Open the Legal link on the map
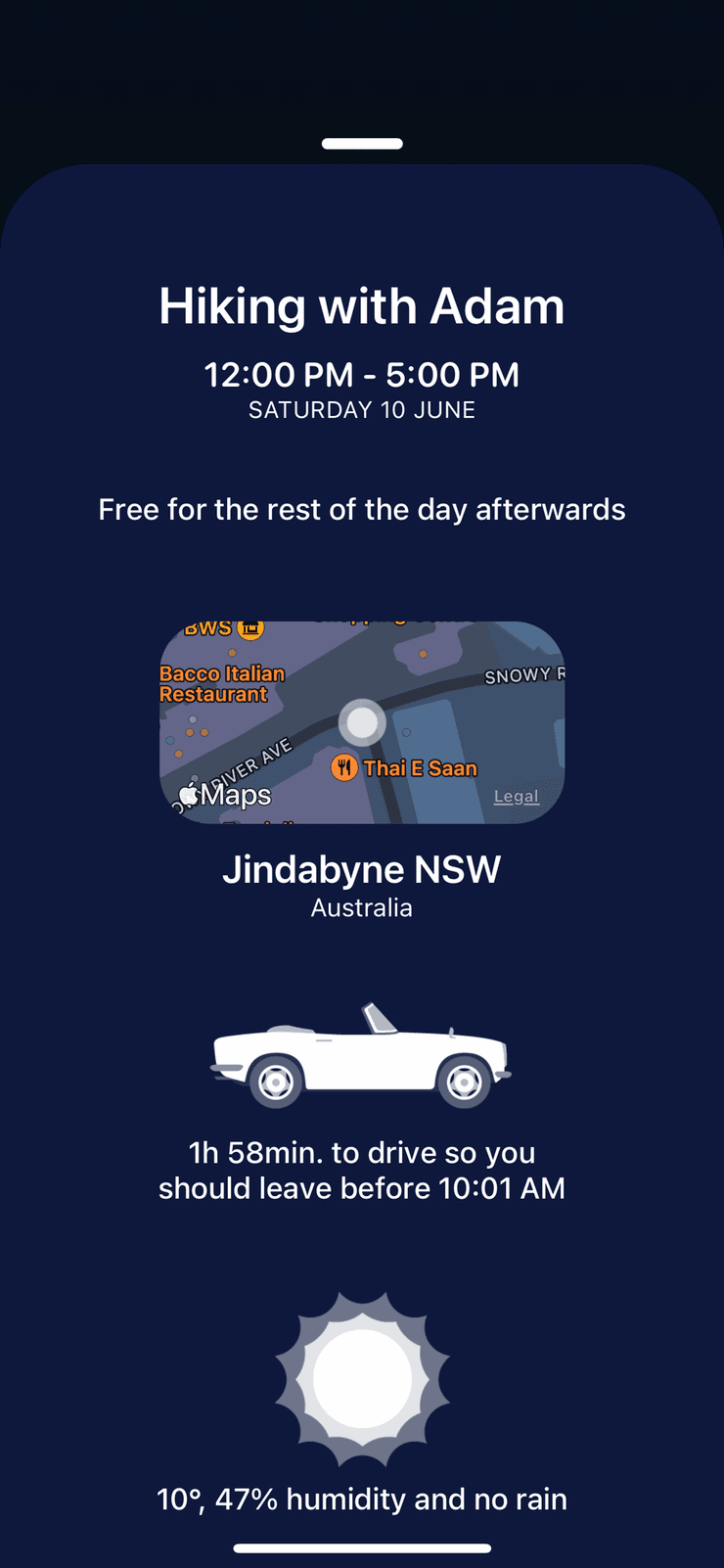 [516, 796]
